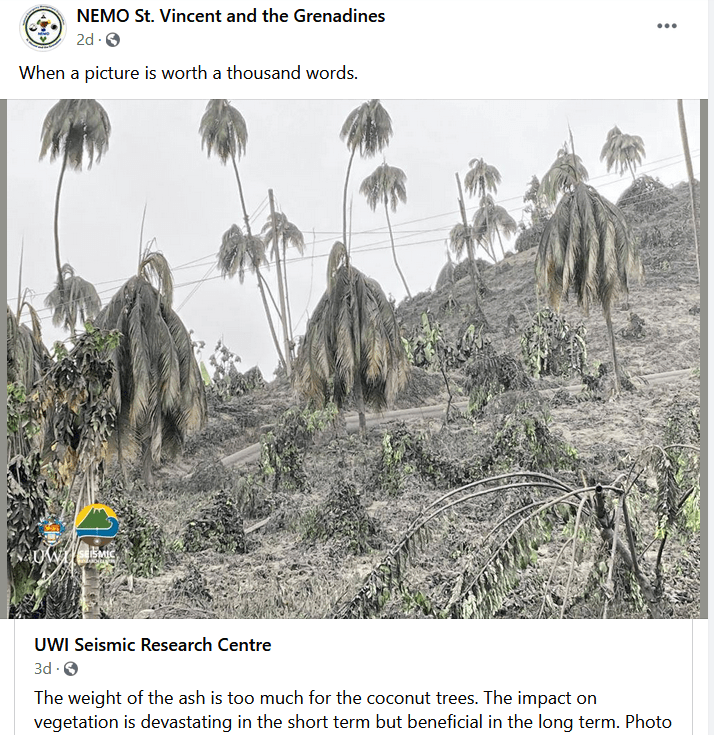
Task: Open the post options overflow menu
Action: (x=666, y=26)
